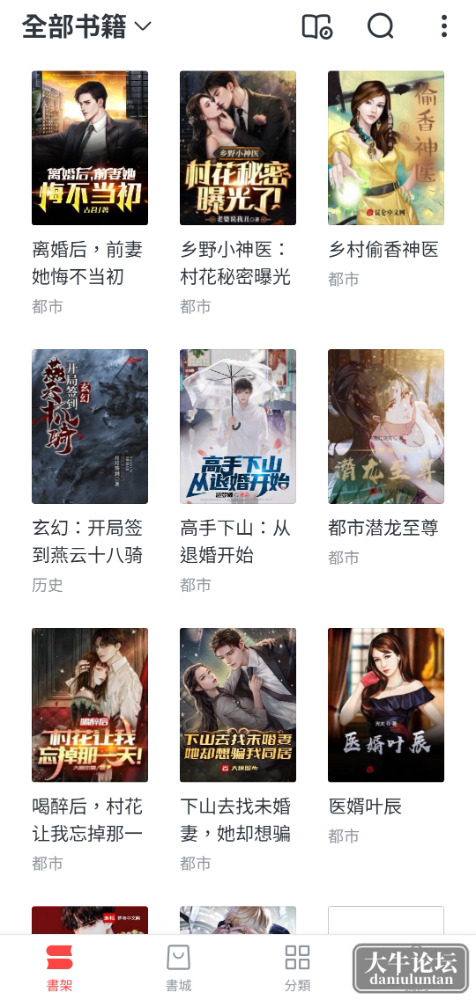
Task: Select the 書架 tab
Action: click(x=59, y=967)
